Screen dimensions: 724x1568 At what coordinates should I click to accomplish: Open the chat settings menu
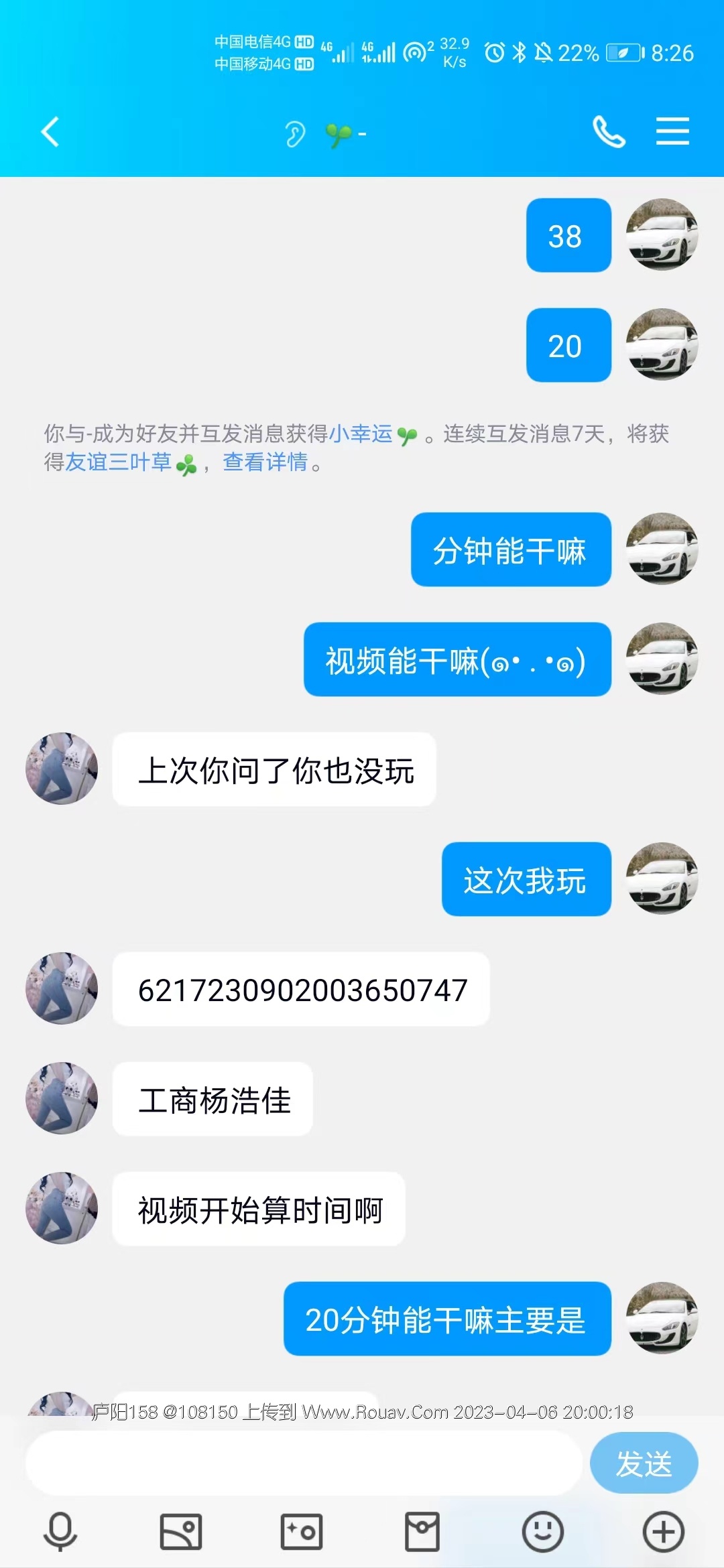tap(672, 131)
